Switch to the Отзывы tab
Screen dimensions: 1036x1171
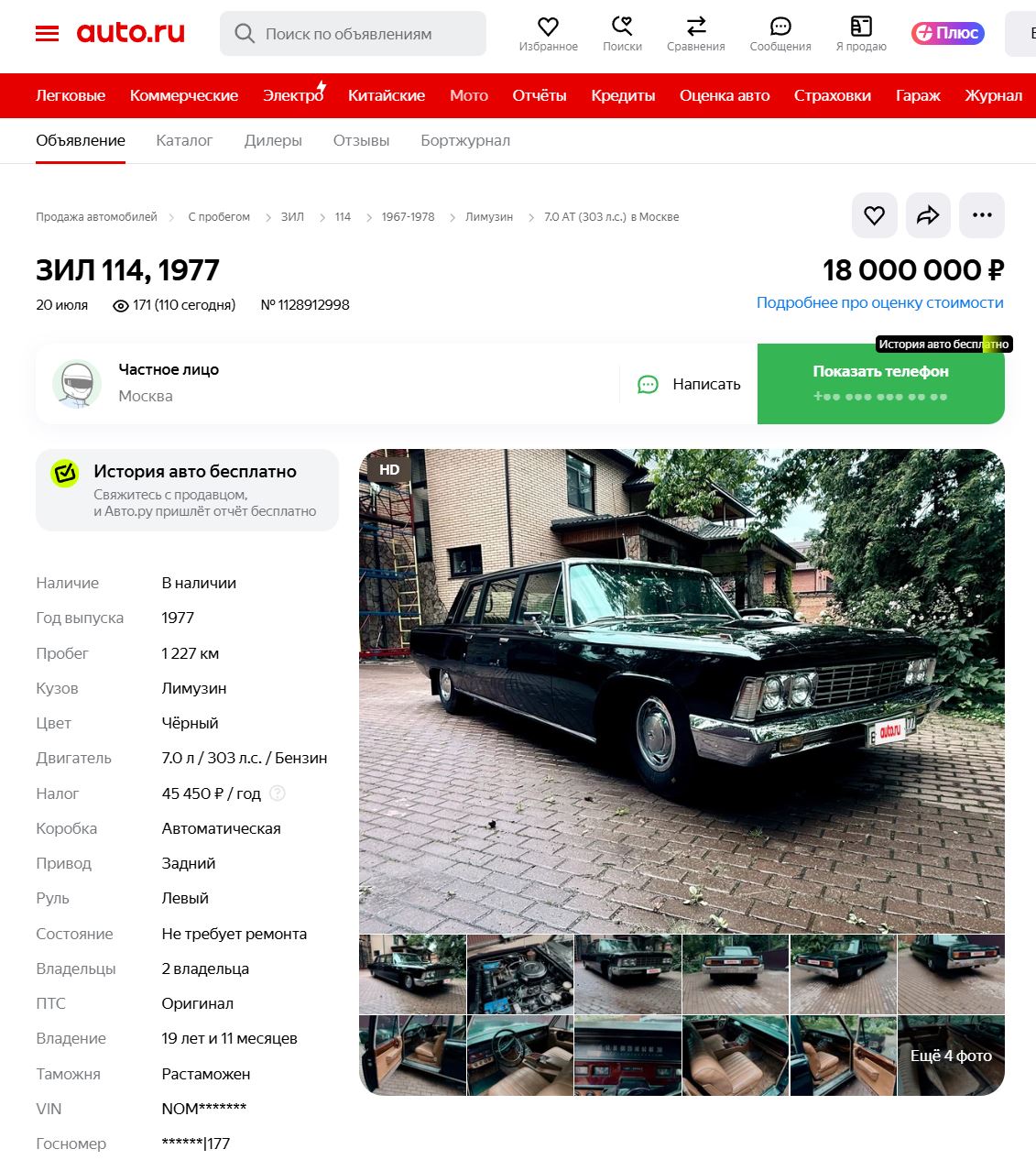(x=361, y=140)
